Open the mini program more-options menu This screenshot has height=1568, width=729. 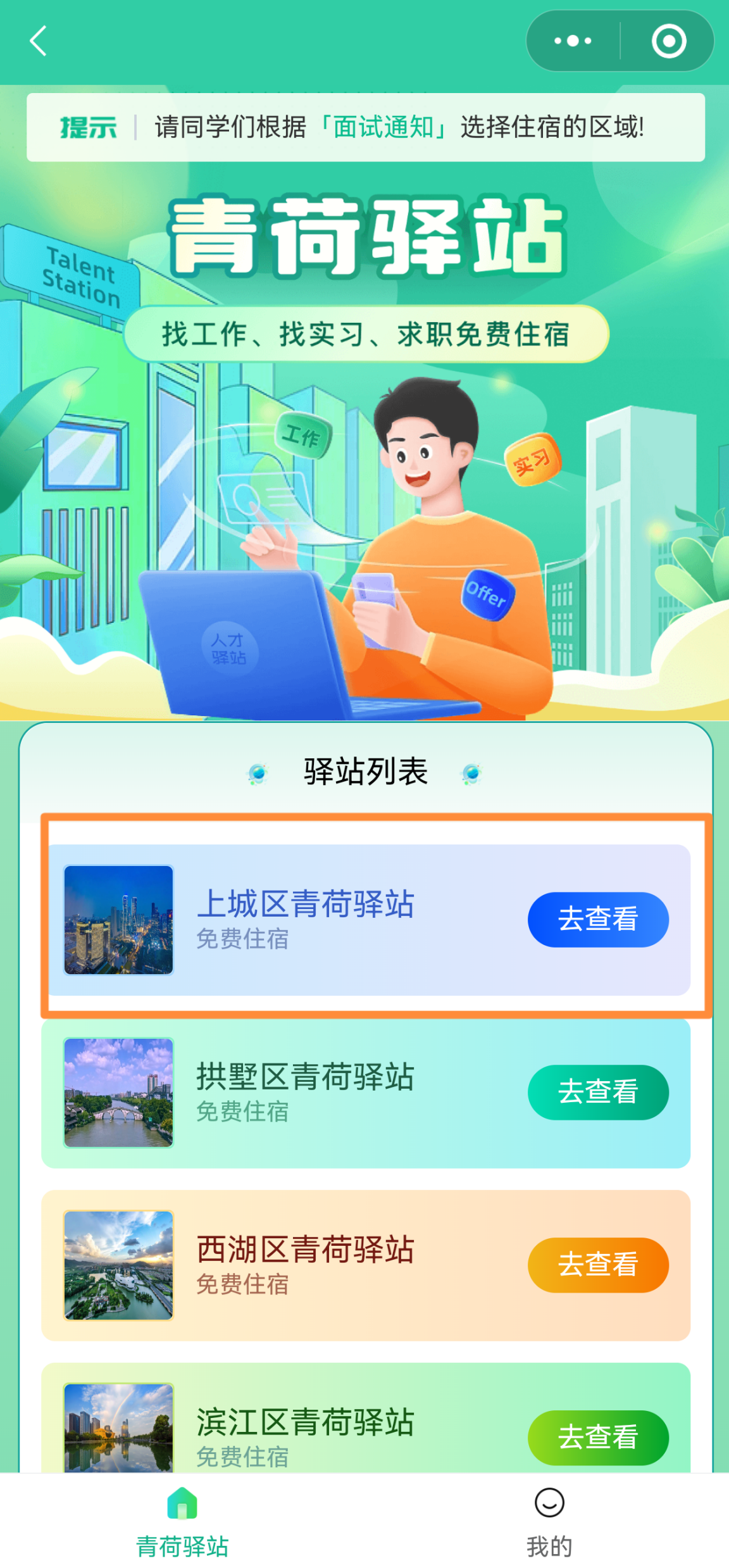[x=573, y=41]
